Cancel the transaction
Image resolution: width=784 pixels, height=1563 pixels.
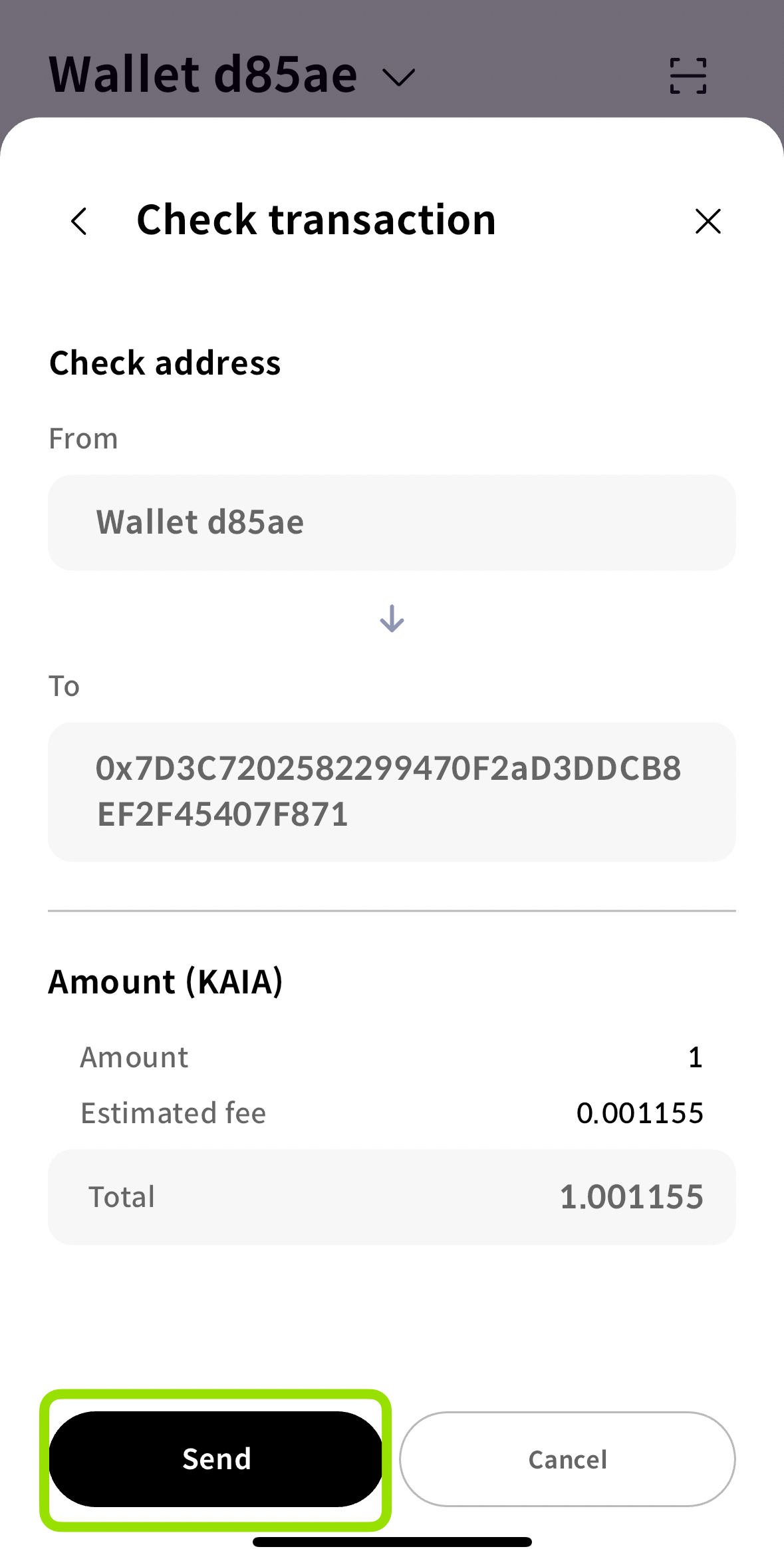click(567, 1459)
